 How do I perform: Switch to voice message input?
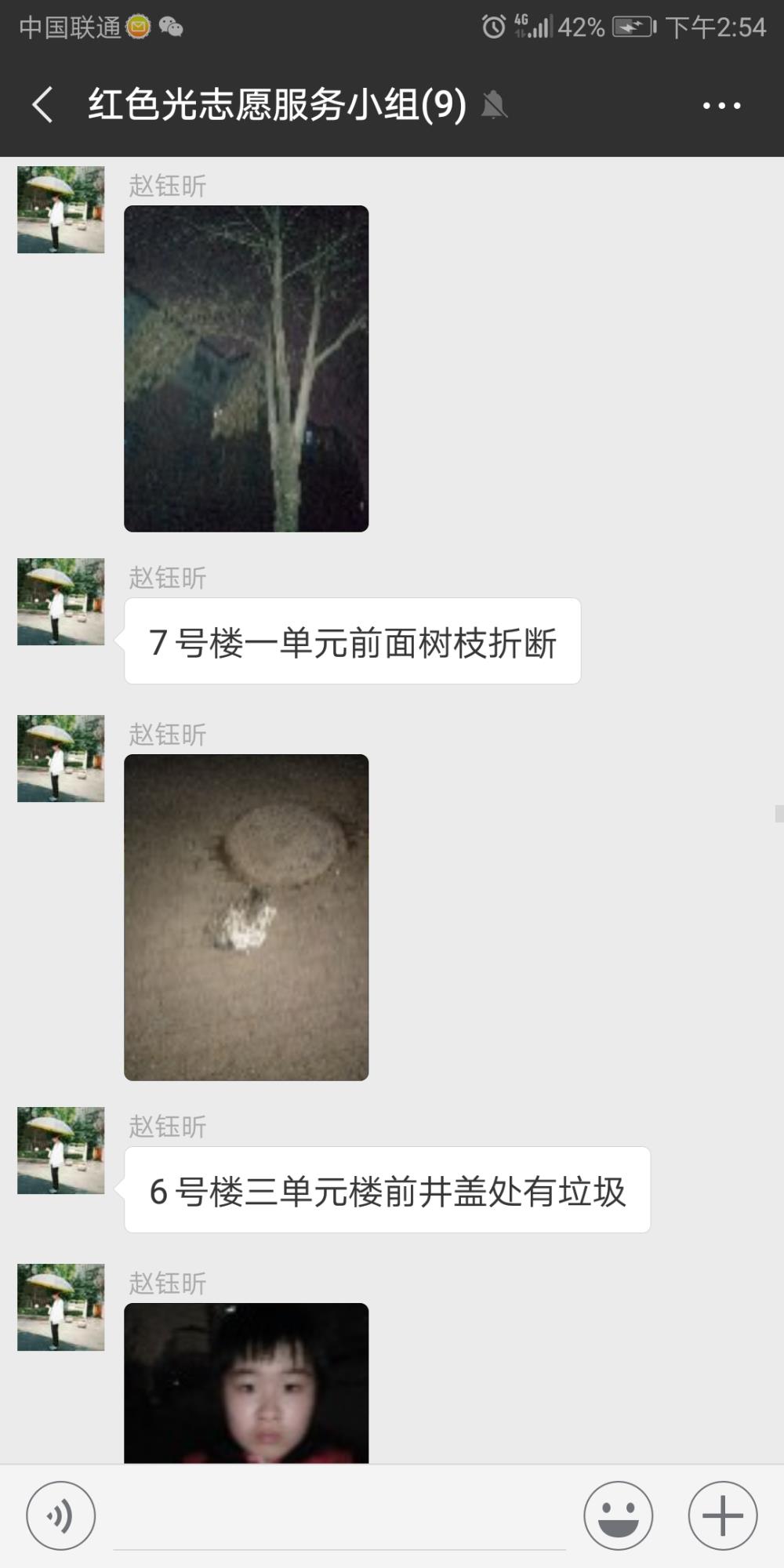coord(61,1515)
